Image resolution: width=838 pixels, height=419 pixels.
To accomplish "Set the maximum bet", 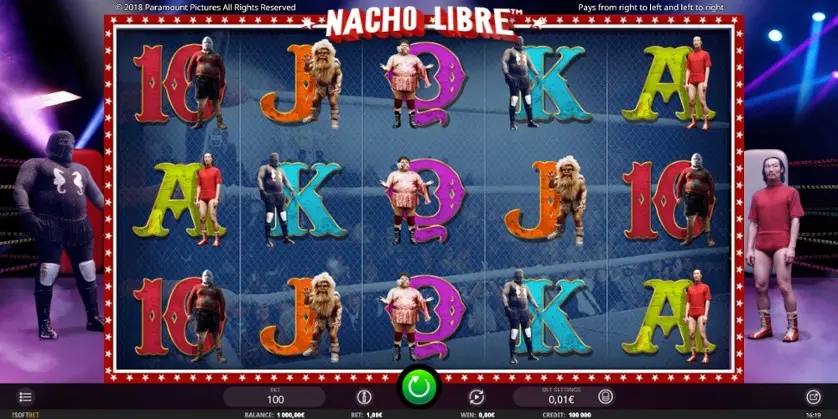I will coord(365,397).
